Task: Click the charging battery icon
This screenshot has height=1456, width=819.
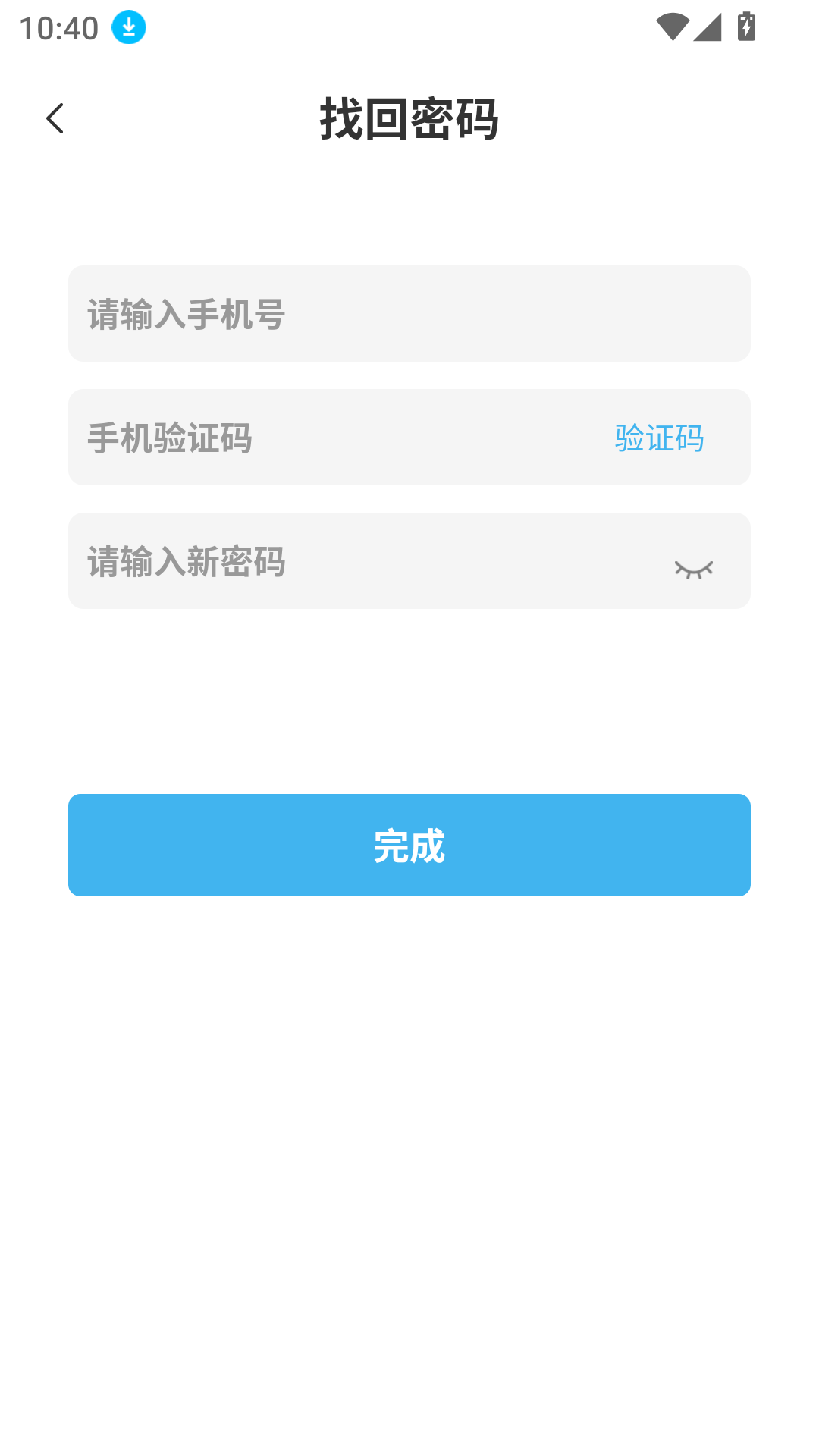Action: 745,25
